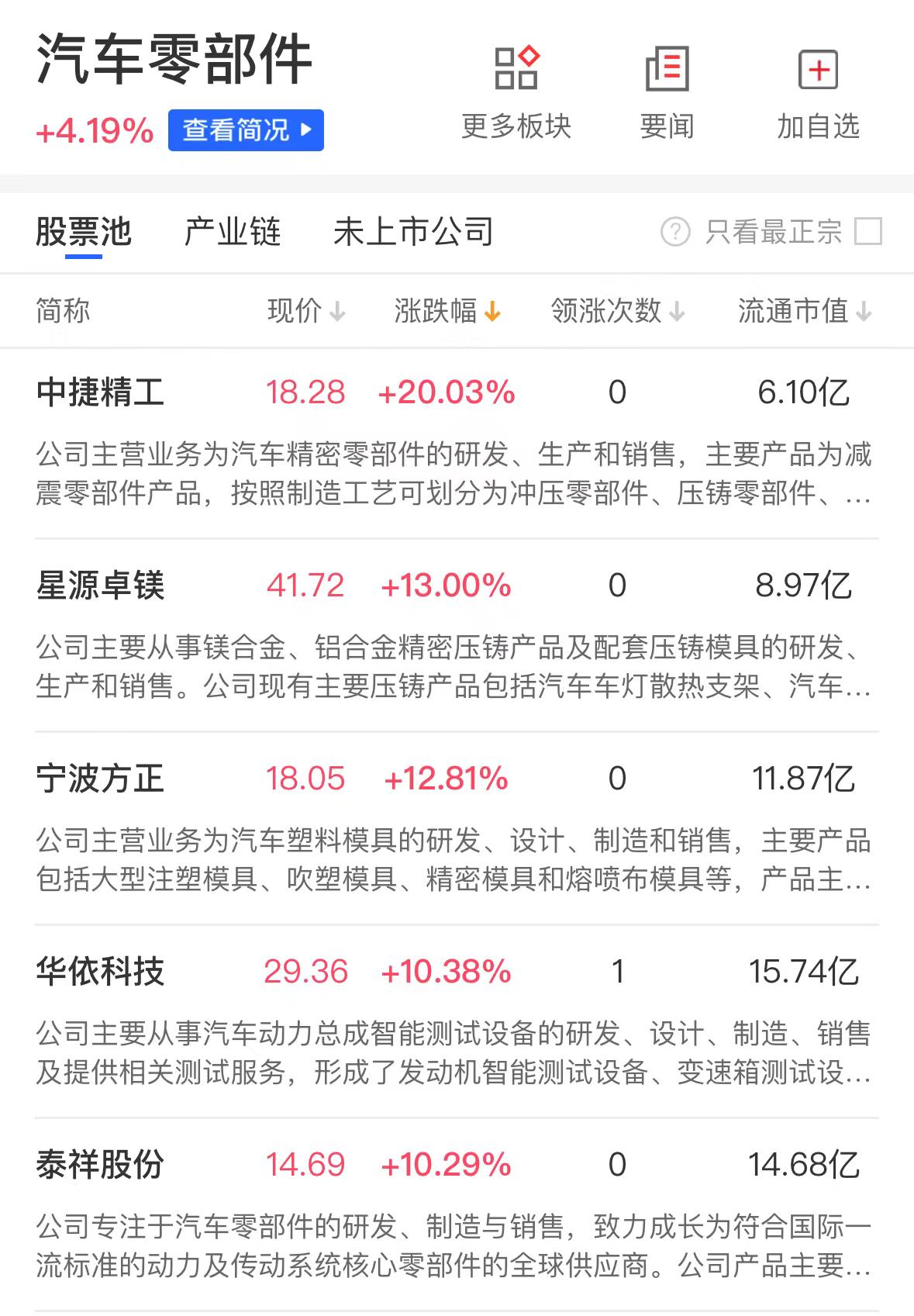Show help for 只看最正宗
Screen dimensions: 914x1316
[x=675, y=231]
